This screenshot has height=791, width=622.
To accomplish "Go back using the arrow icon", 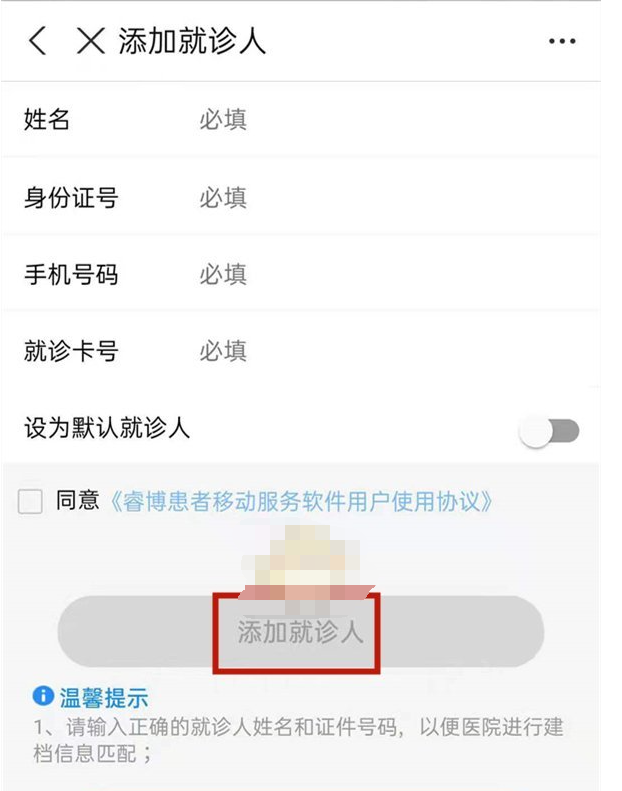I will [38, 41].
